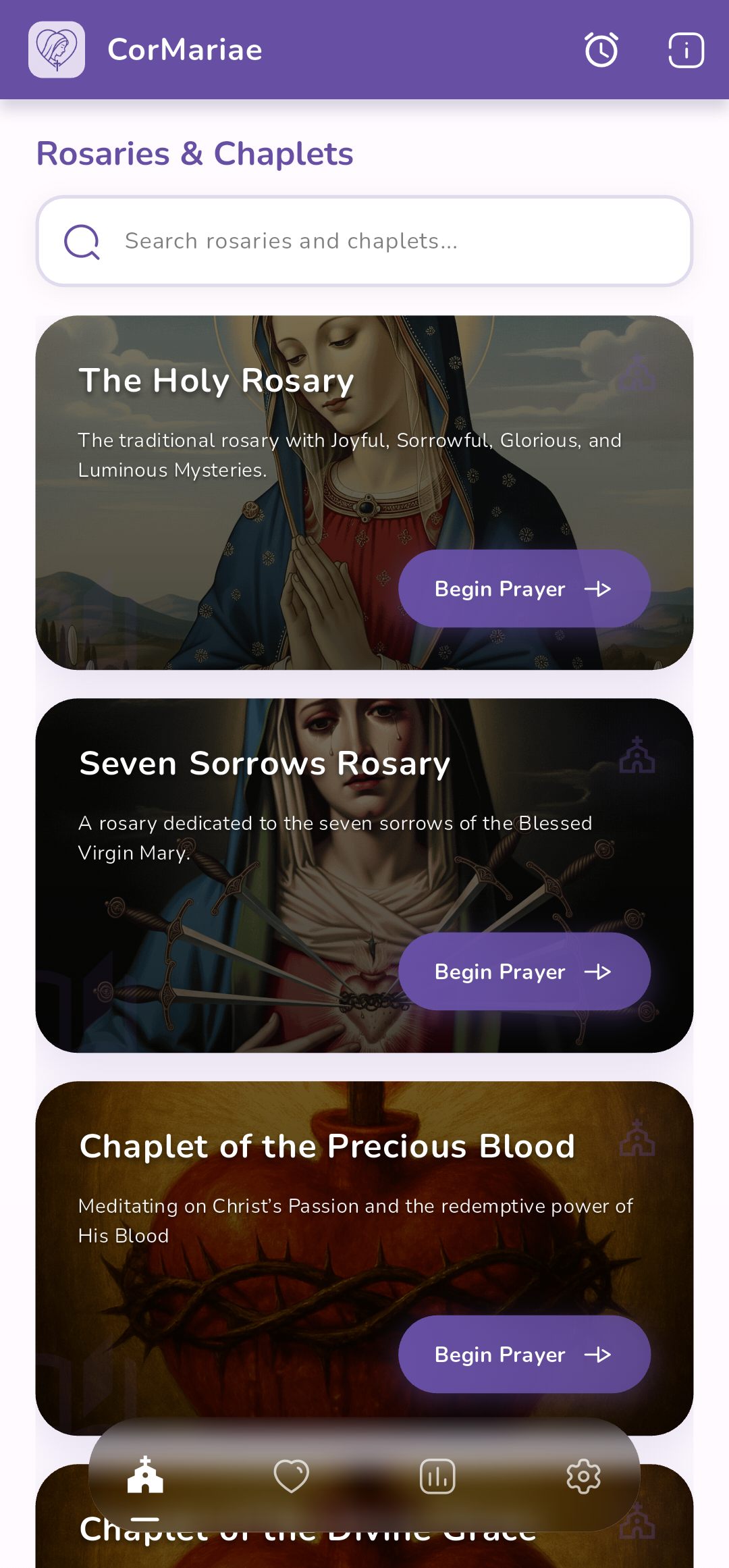Click the church badge on Precious Blood chaplet
The image size is (729, 1568).
(x=637, y=1138)
